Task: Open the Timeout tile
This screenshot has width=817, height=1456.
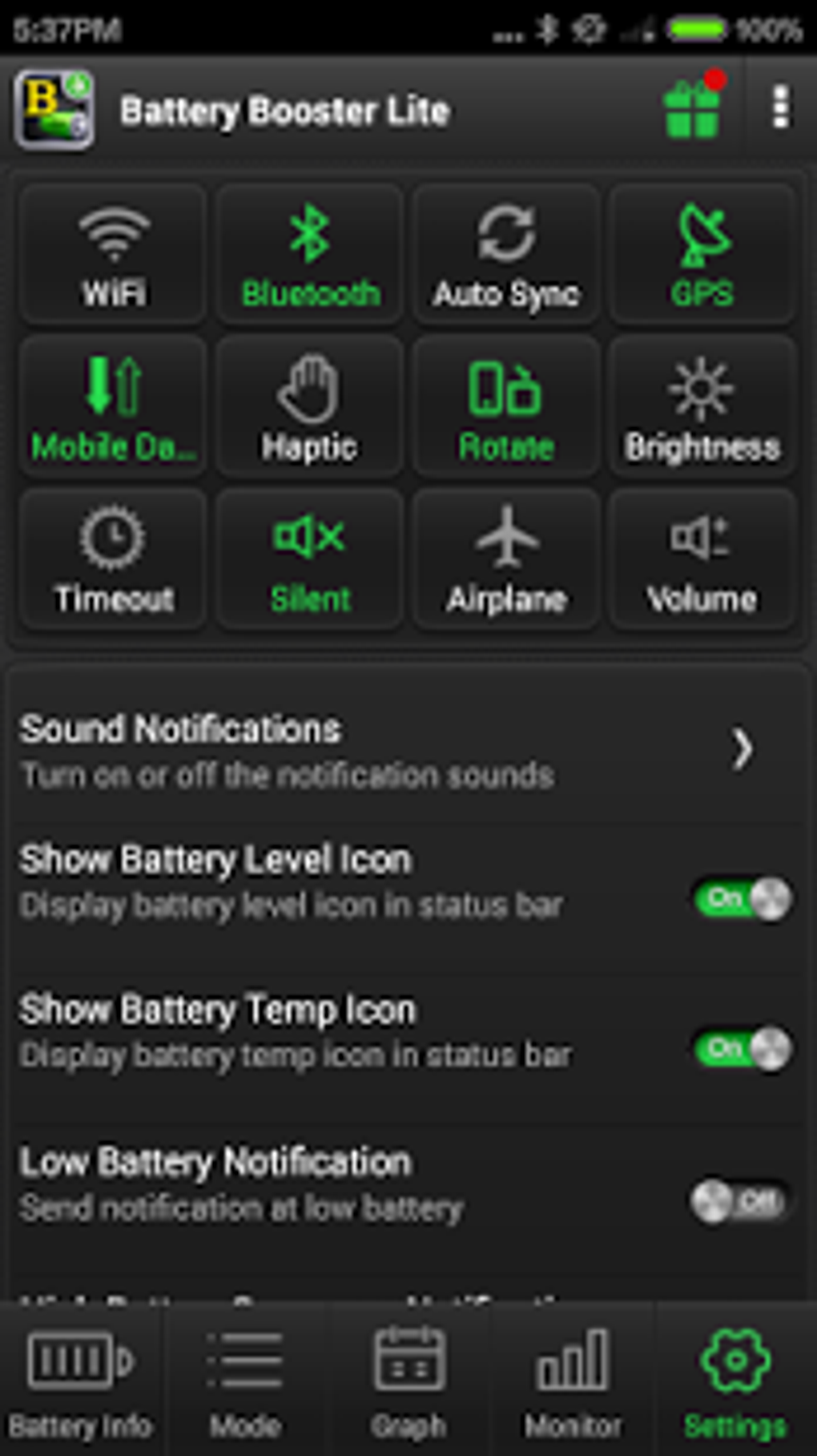Action: (x=113, y=559)
